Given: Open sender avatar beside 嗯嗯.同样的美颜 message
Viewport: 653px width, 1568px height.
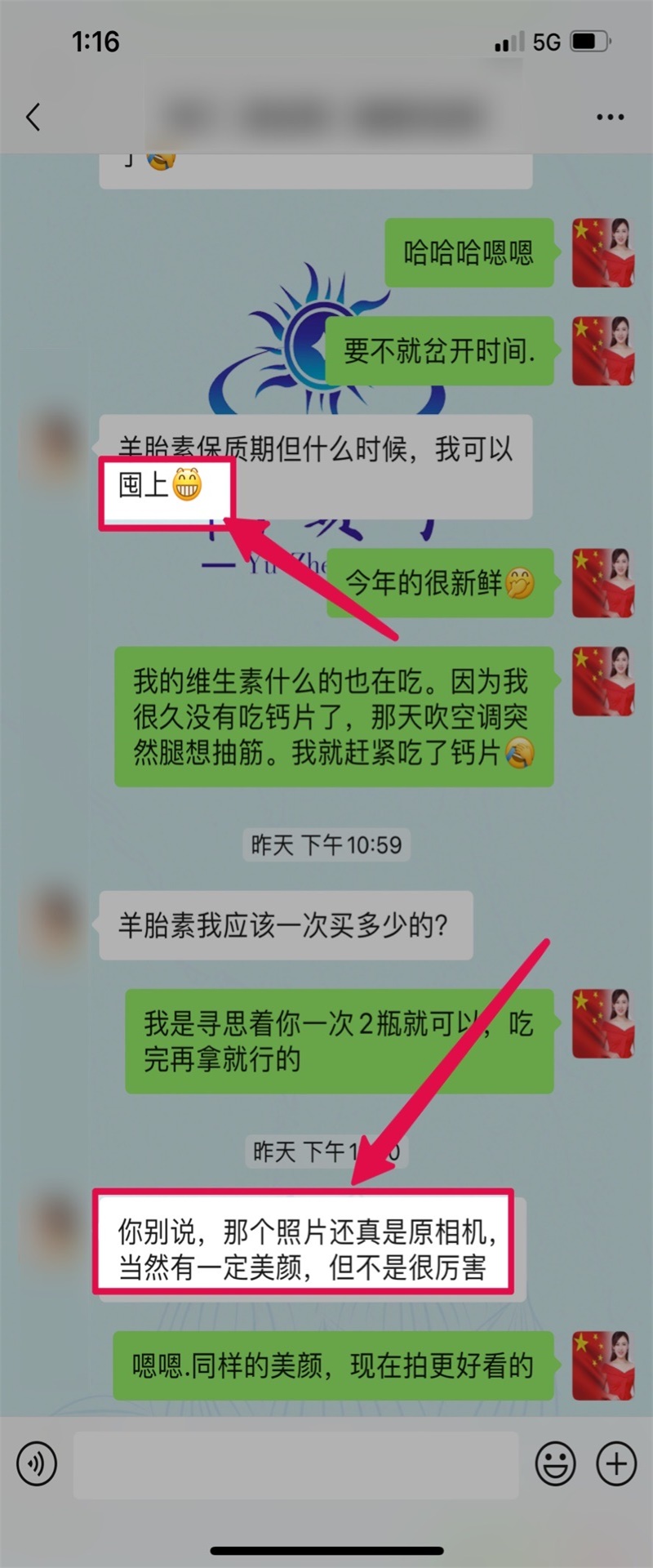Looking at the screenshot, I should 602,1365.
